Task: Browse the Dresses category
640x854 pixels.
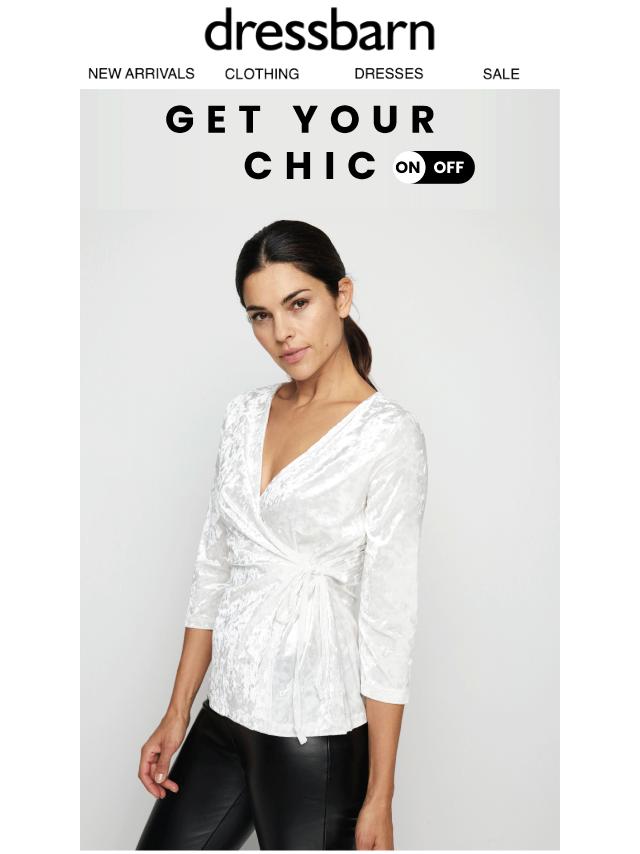Action: pos(388,74)
